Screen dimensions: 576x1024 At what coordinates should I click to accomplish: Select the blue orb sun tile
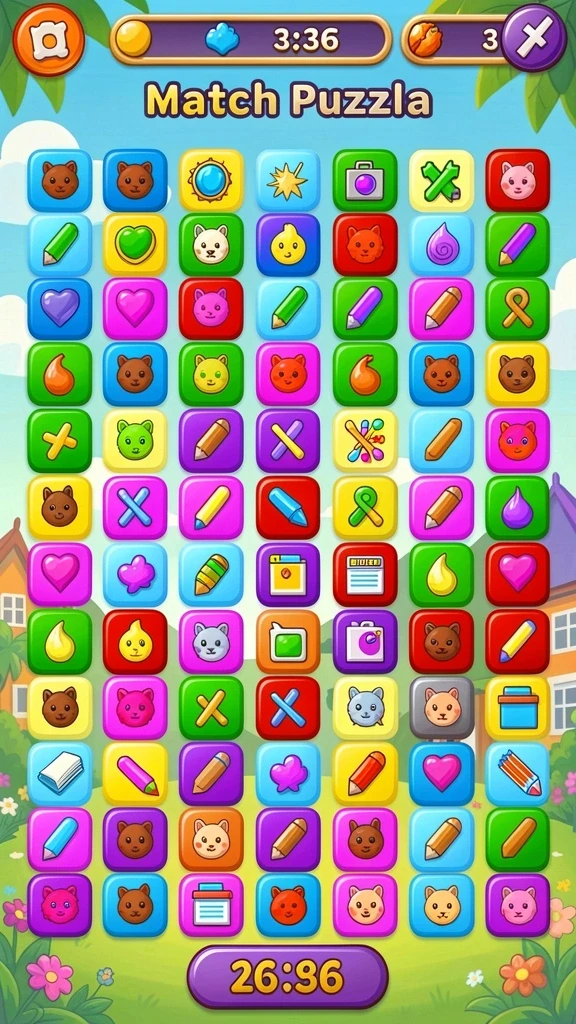212,180
